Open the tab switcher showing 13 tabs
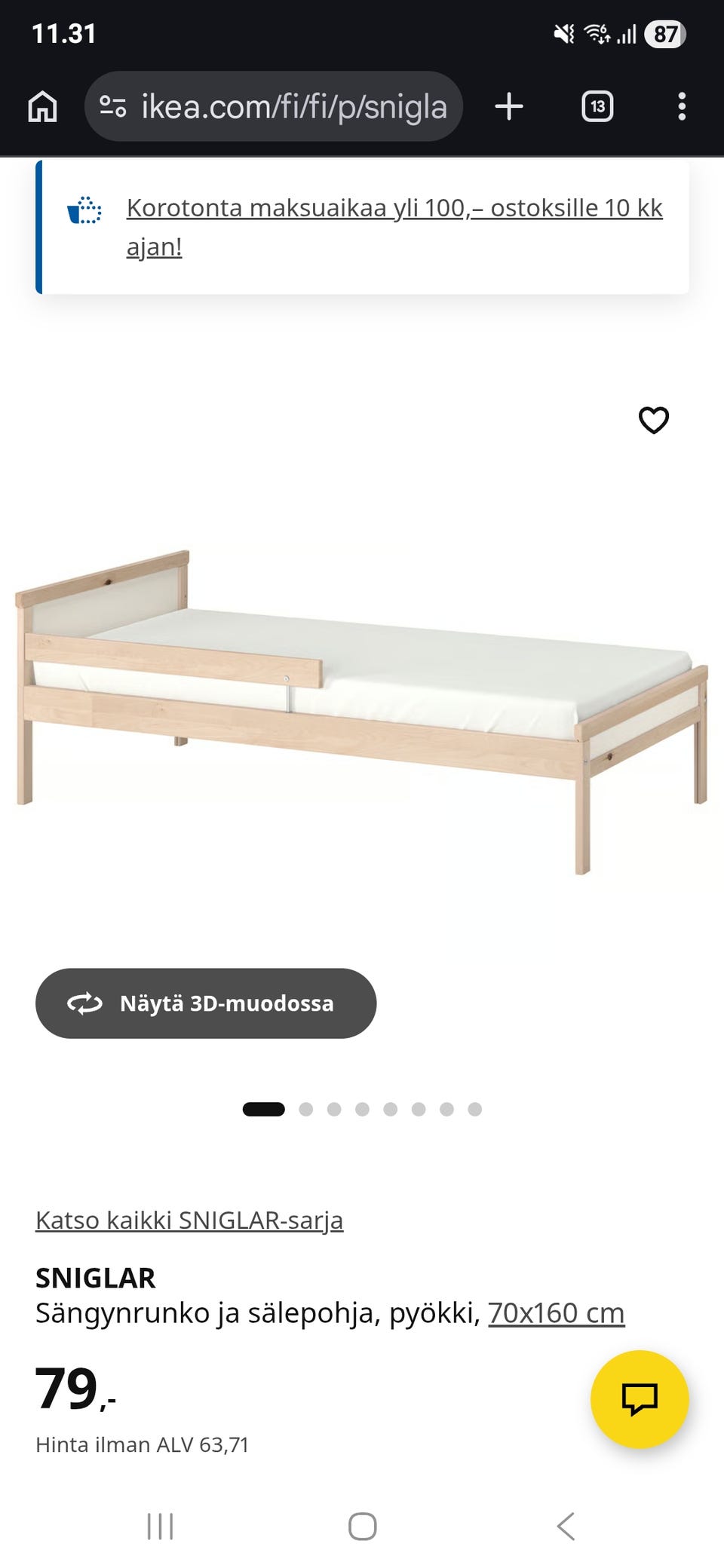 596,106
